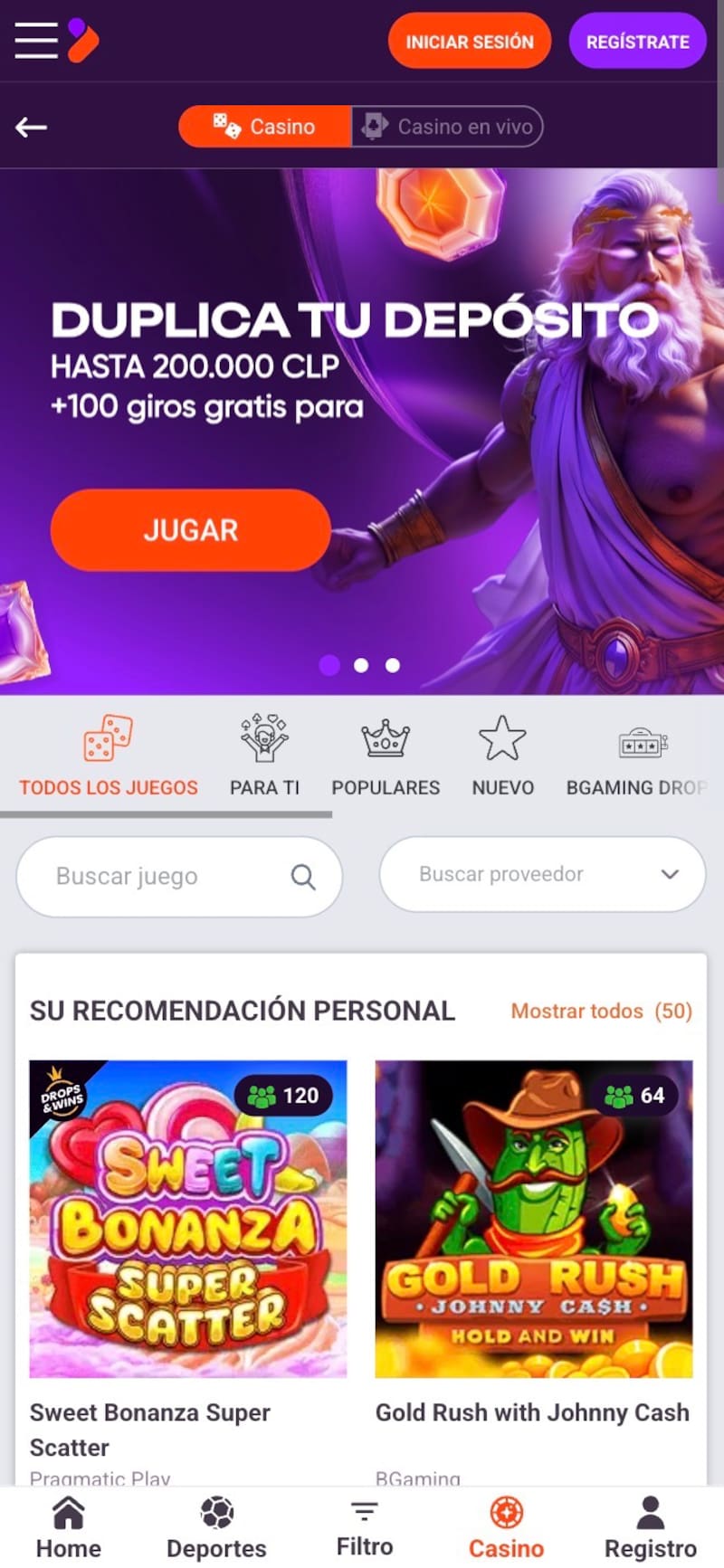724x1568 pixels.
Task: Tap Mostrar todos (50) link
Action: coord(601,1011)
